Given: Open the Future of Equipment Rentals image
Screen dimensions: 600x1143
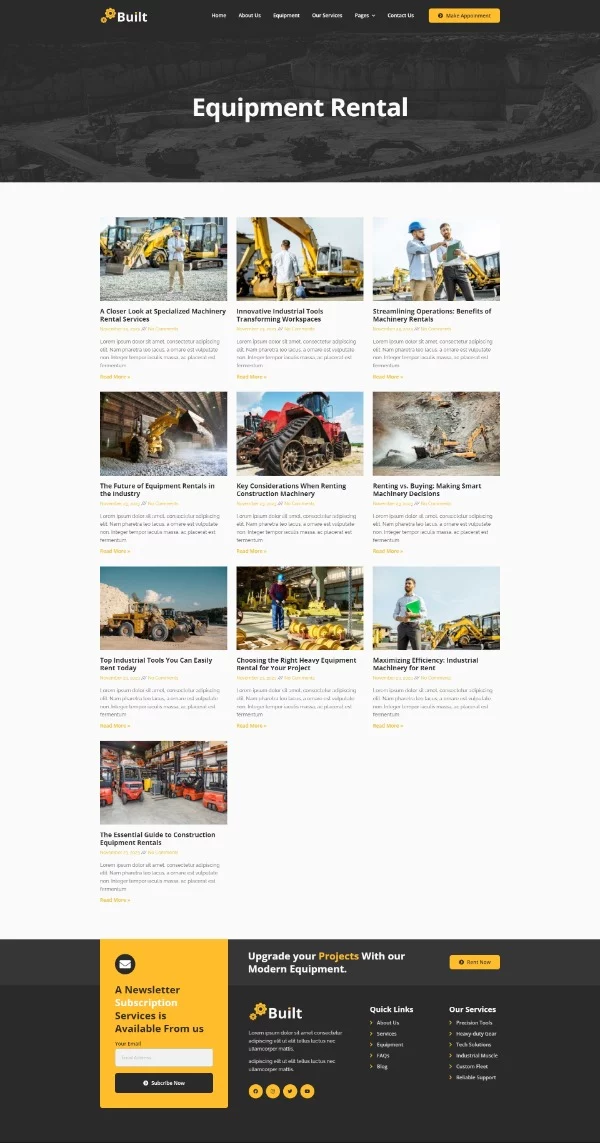Looking at the screenshot, I should [x=163, y=433].
